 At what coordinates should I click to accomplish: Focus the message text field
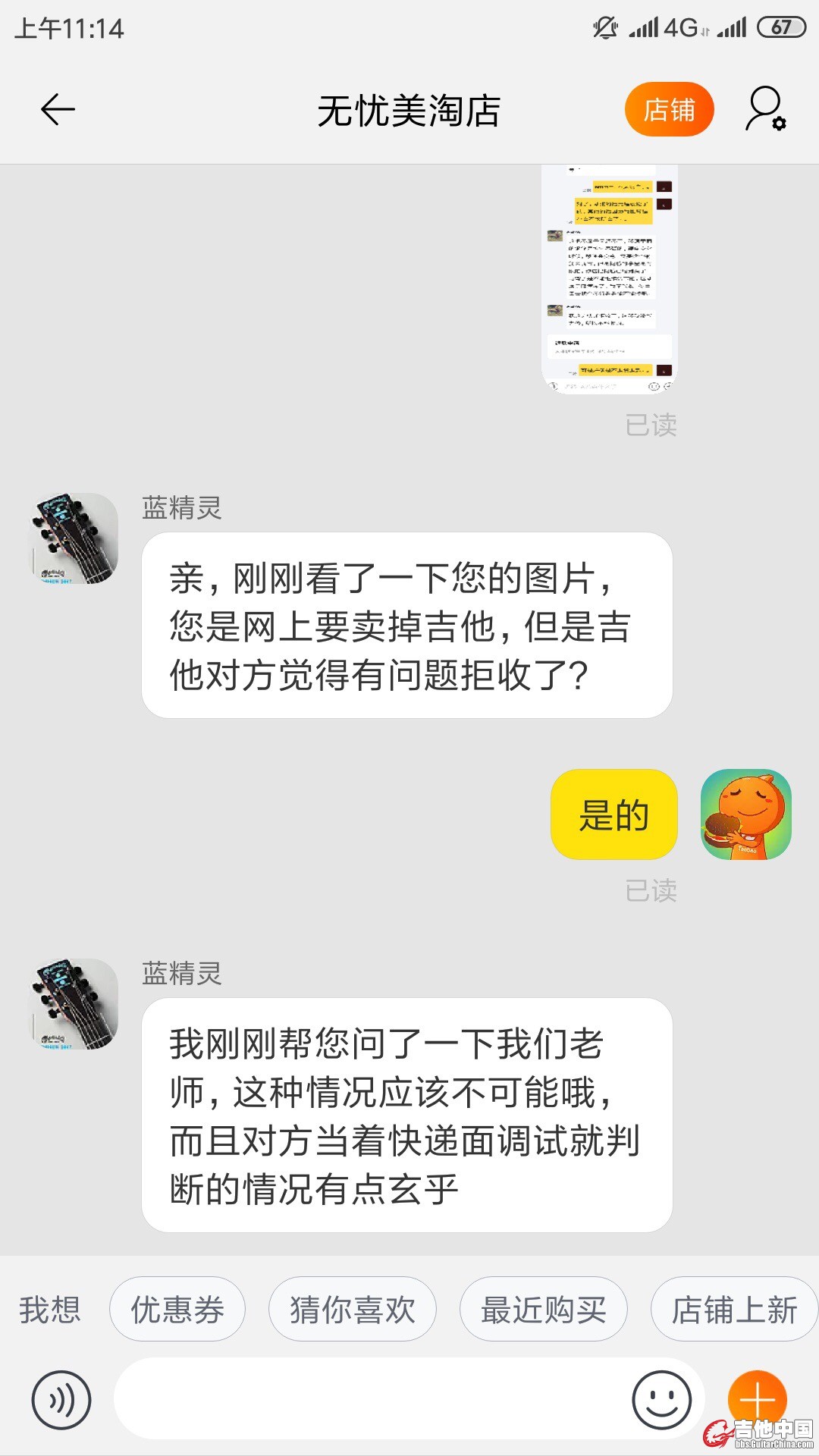tap(372, 1400)
